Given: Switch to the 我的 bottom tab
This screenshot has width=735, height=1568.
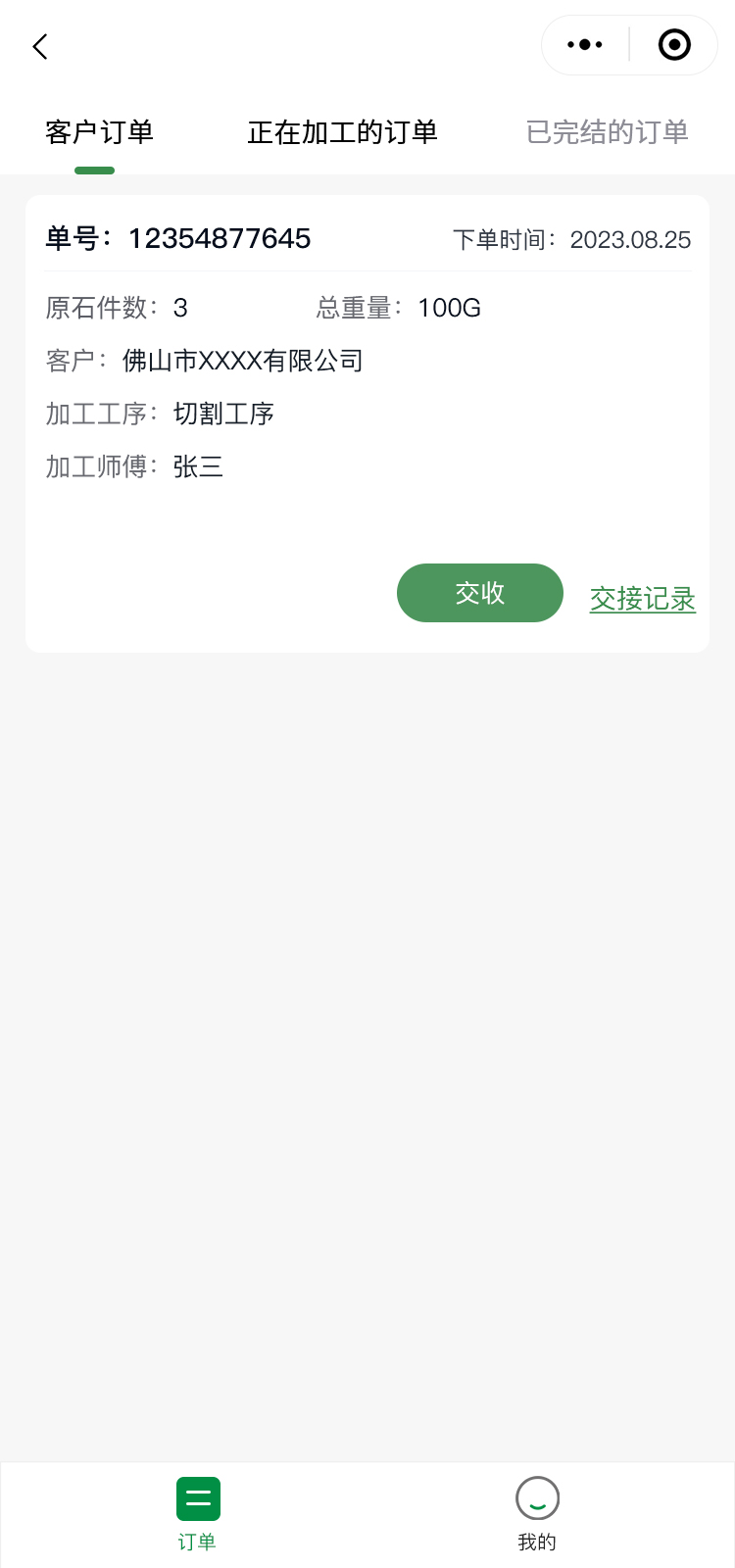Looking at the screenshot, I should pyautogui.click(x=537, y=1513).
